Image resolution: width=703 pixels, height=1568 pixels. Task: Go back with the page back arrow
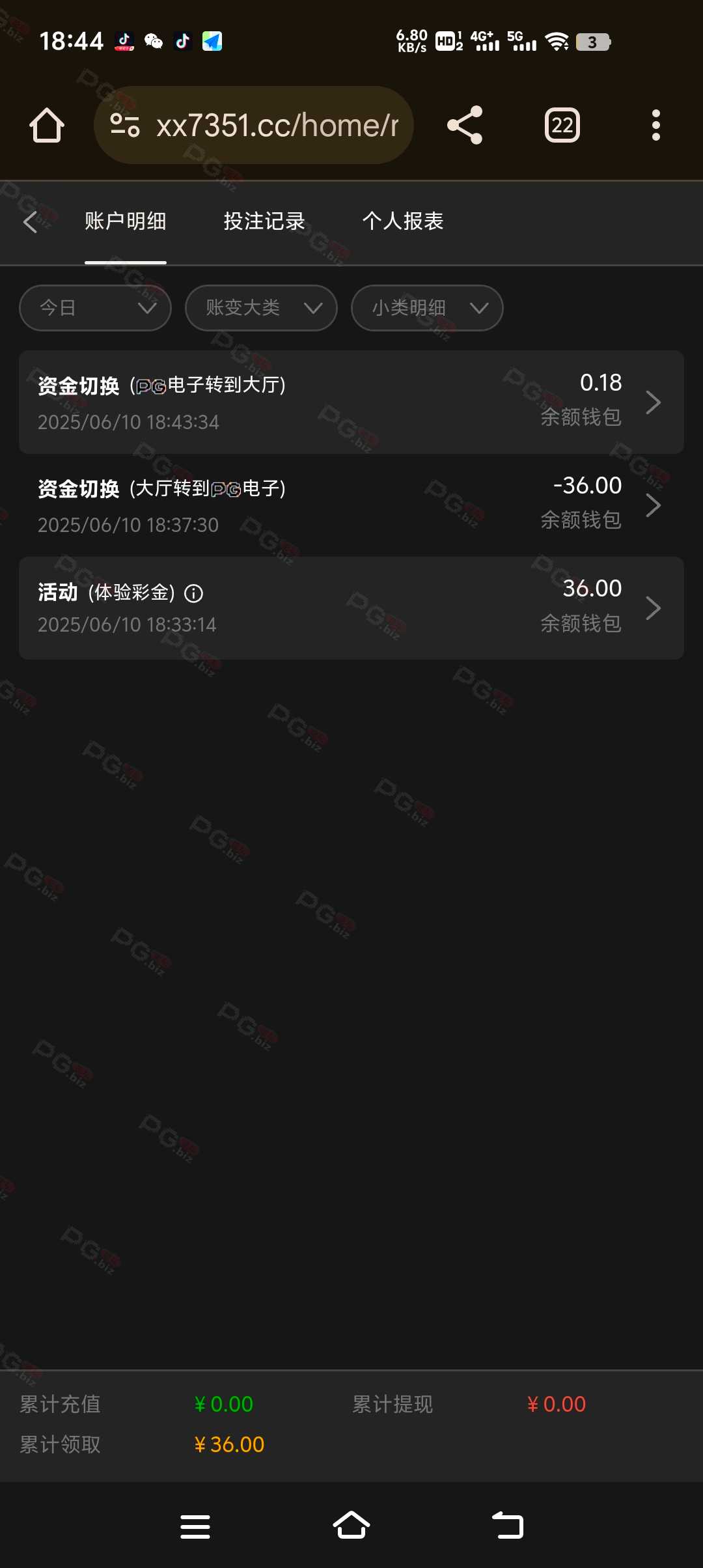coord(30,222)
